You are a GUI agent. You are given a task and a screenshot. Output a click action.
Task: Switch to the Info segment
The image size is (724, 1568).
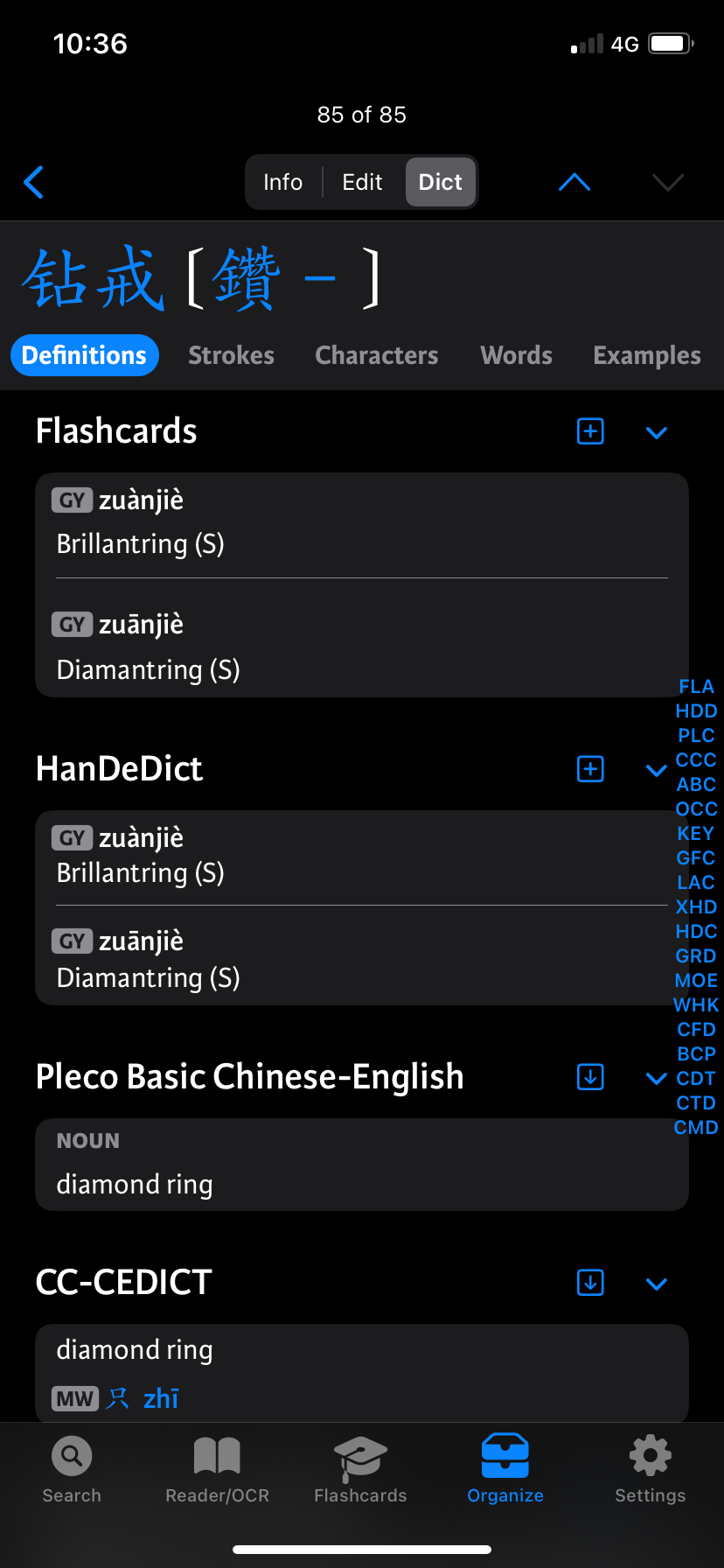[282, 182]
